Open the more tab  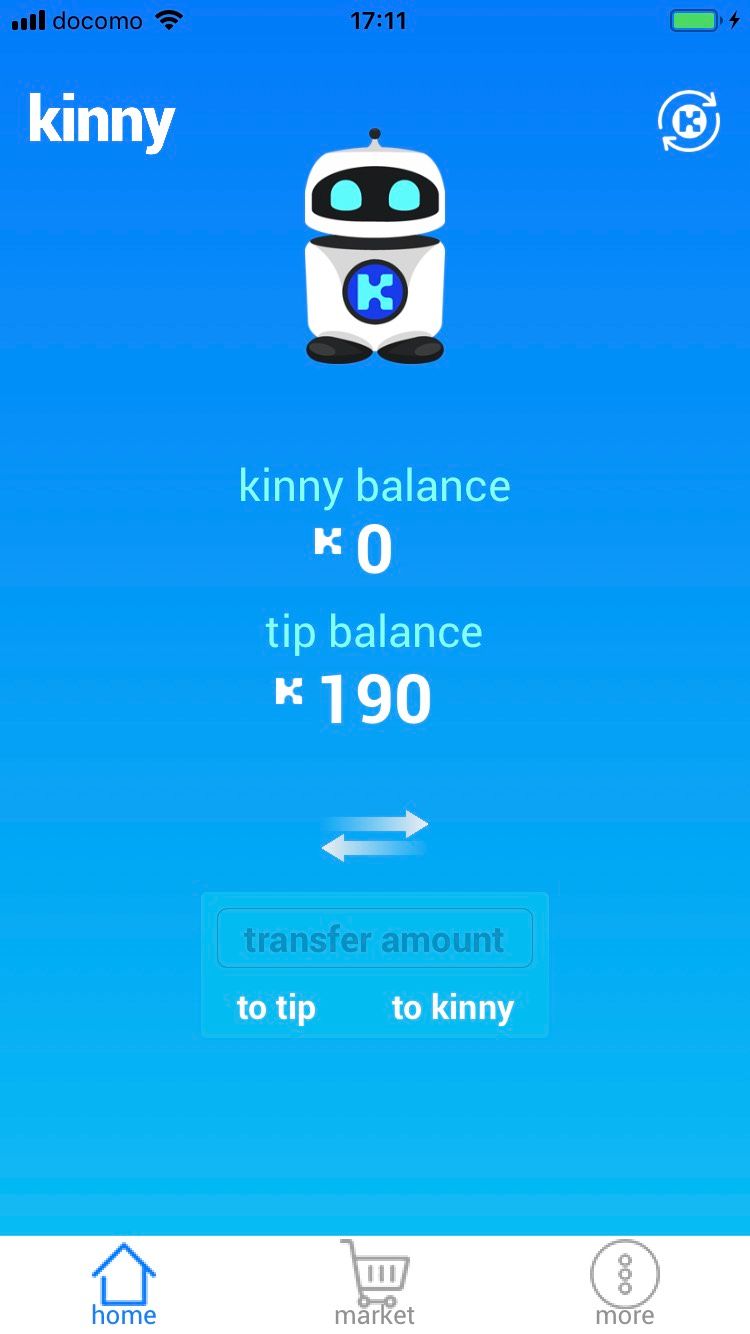point(625,1283)
